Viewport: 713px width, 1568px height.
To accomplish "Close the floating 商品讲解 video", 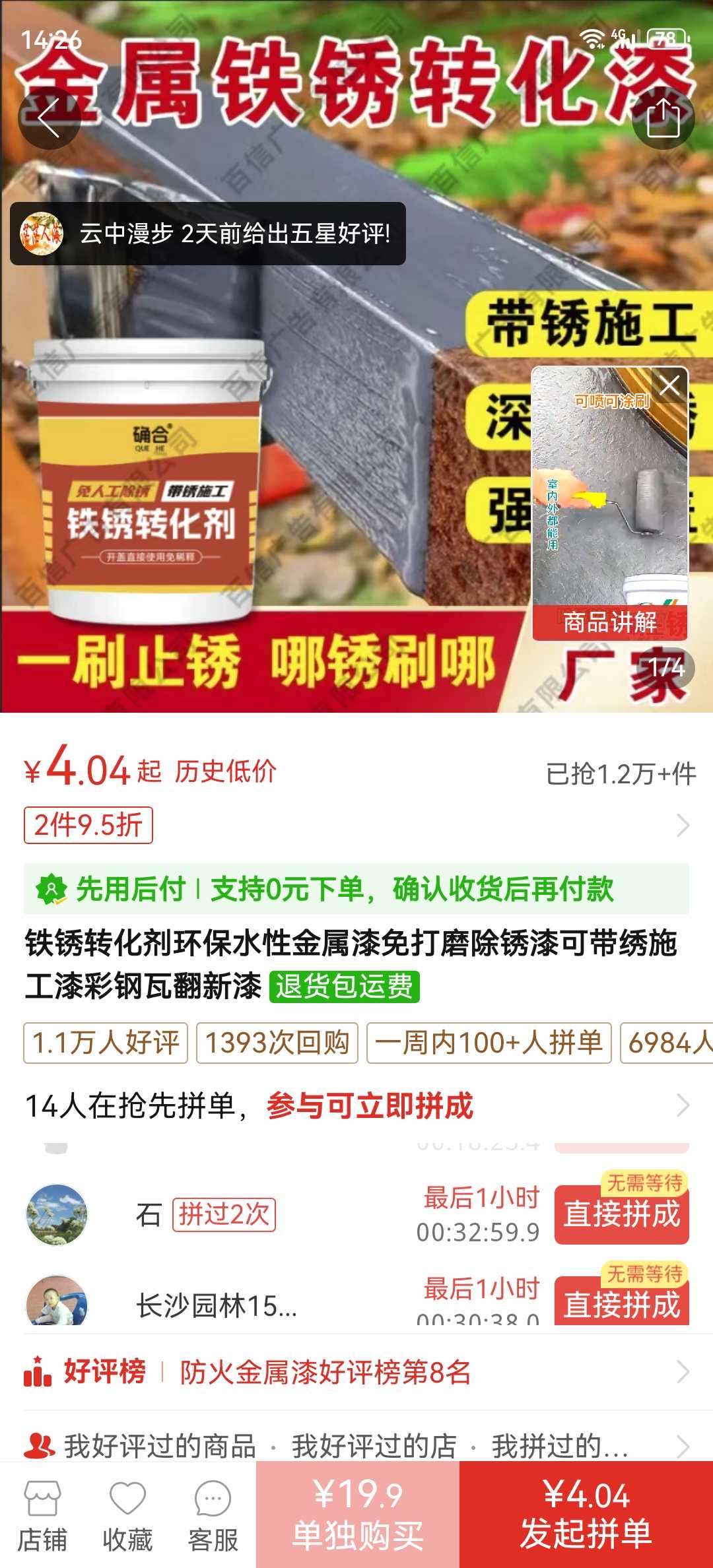I will coord(669,385).
